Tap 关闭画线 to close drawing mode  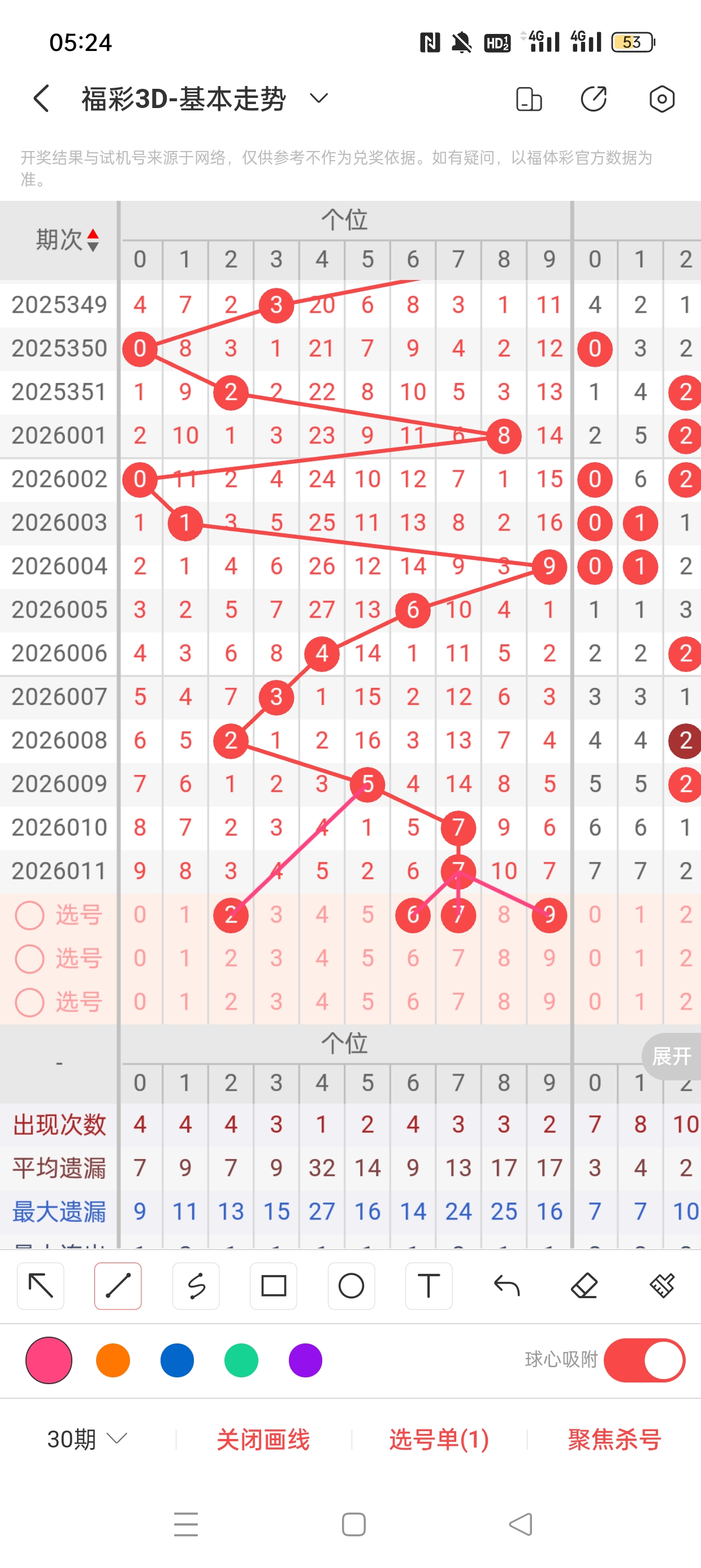point(263,1440)
